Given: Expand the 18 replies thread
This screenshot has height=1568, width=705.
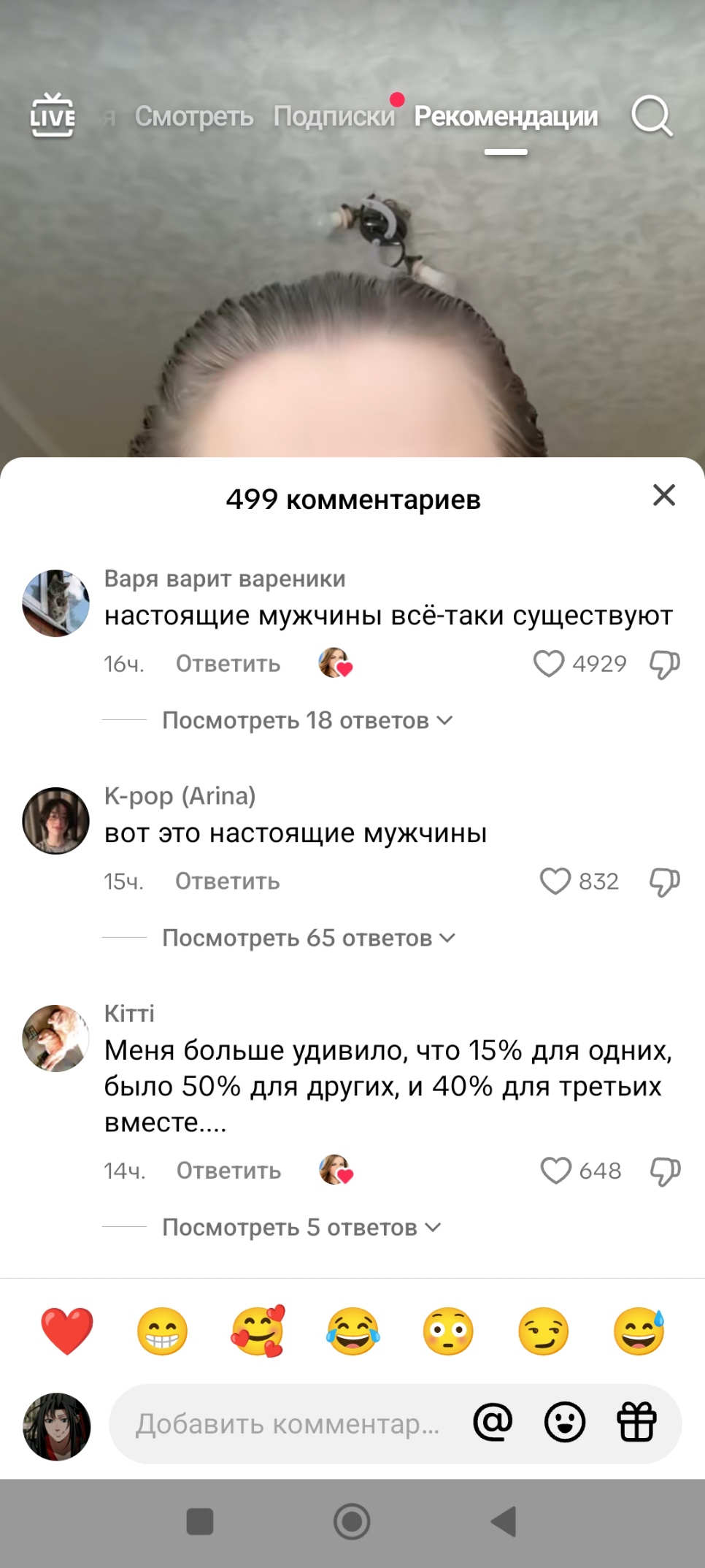Looking at the screenshot, I should (x=307, y=721).
